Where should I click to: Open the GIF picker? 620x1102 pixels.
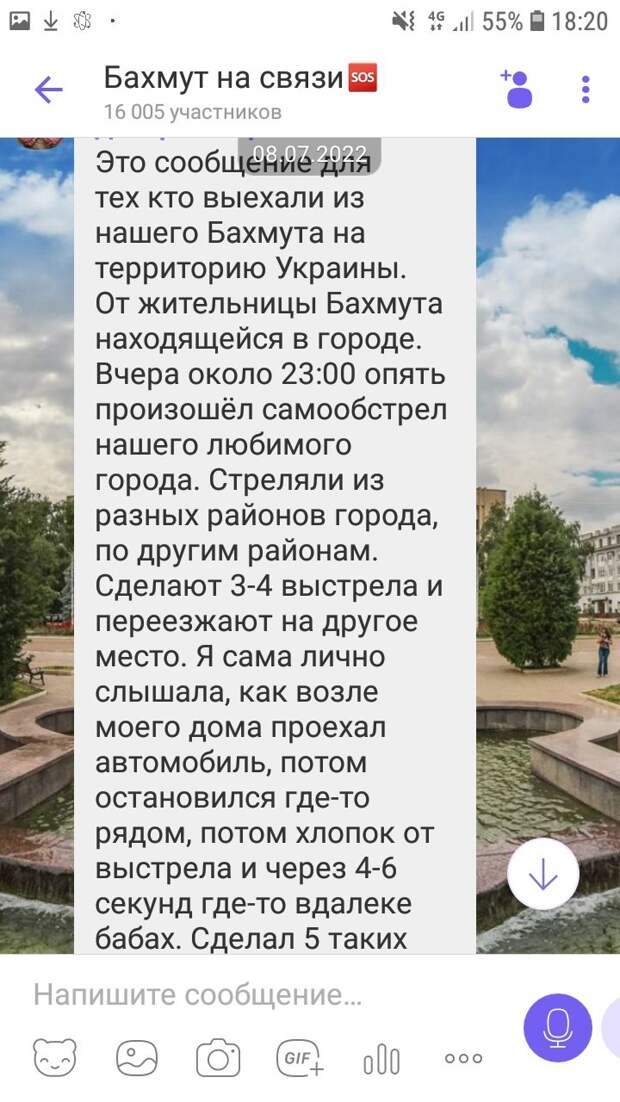pyautogui.click(x=300, y=1057)
